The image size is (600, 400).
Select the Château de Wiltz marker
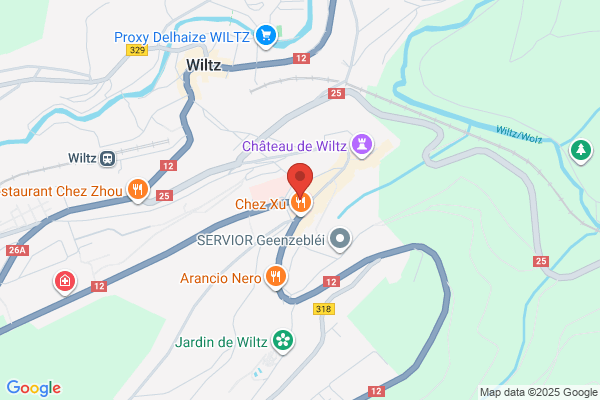[362, 145]
